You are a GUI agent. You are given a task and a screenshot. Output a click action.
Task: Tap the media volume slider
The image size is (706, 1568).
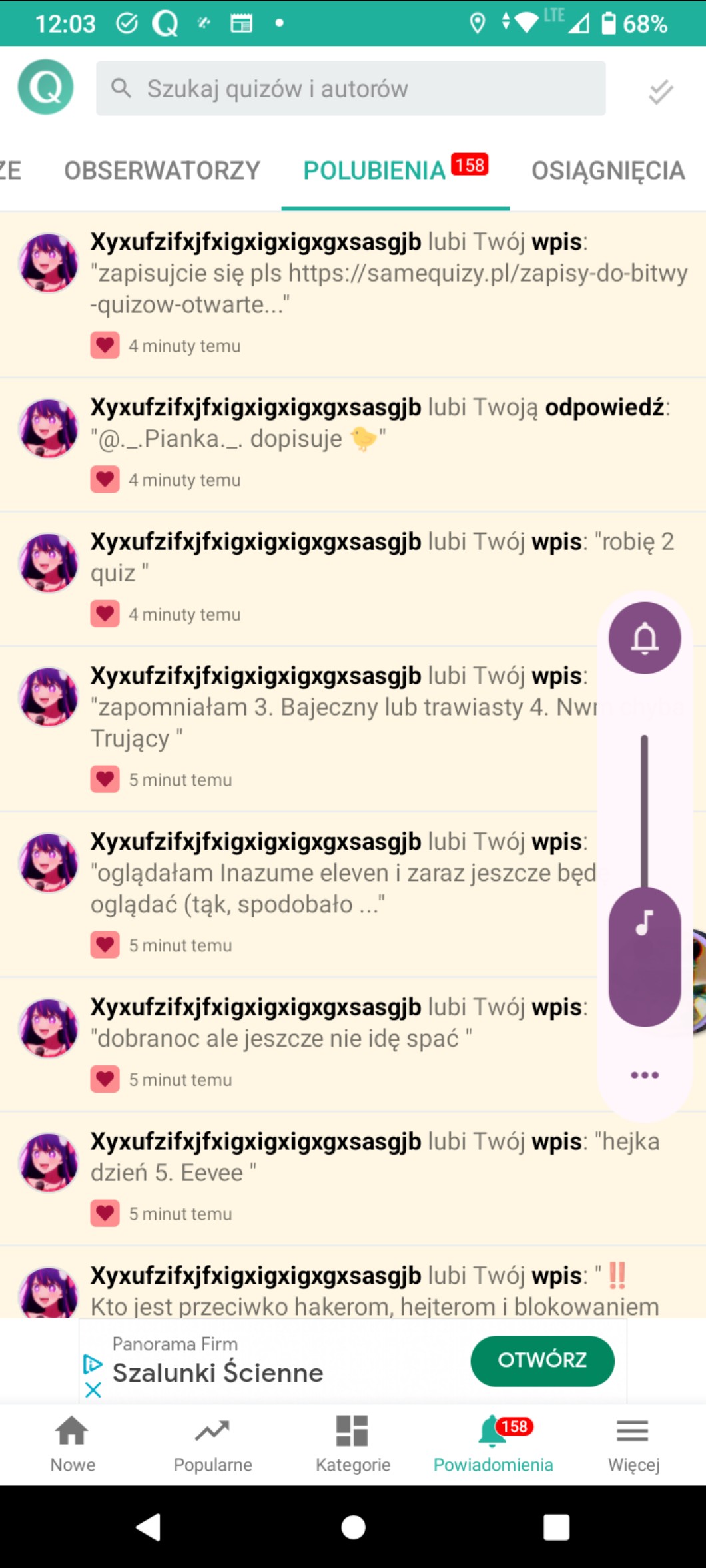click(x=645, y=879)
